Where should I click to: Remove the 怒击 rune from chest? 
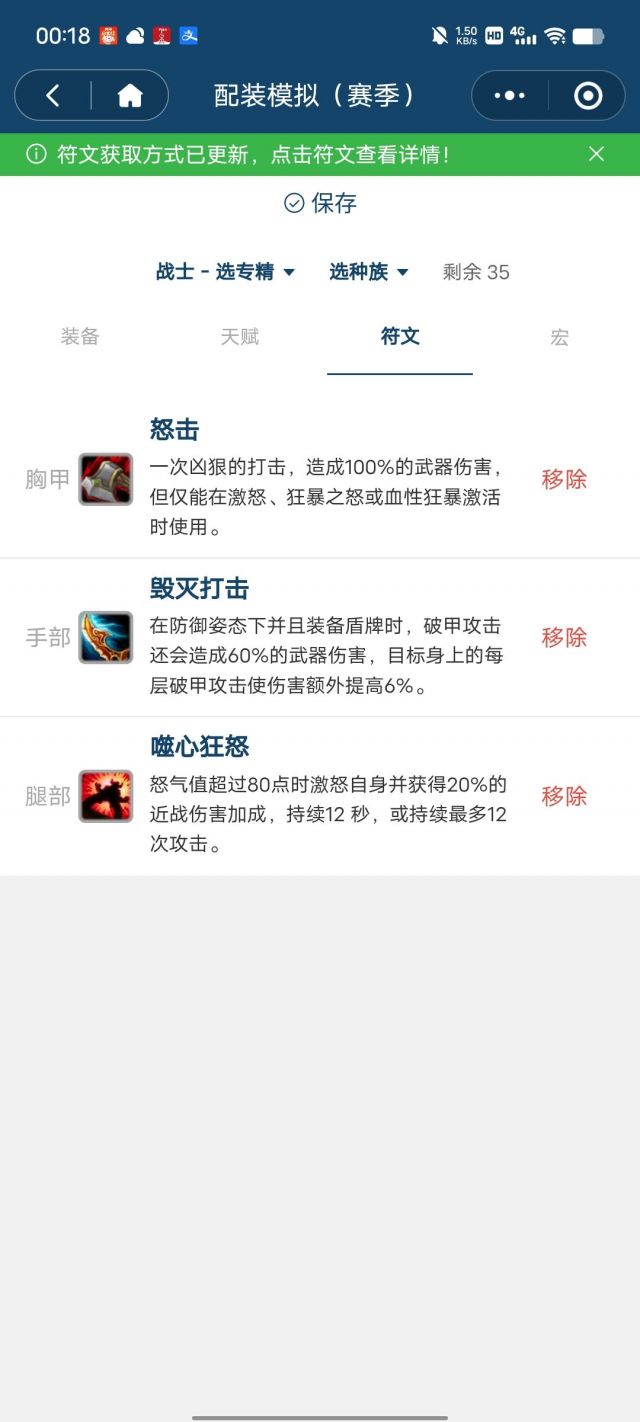click(564, 479)
